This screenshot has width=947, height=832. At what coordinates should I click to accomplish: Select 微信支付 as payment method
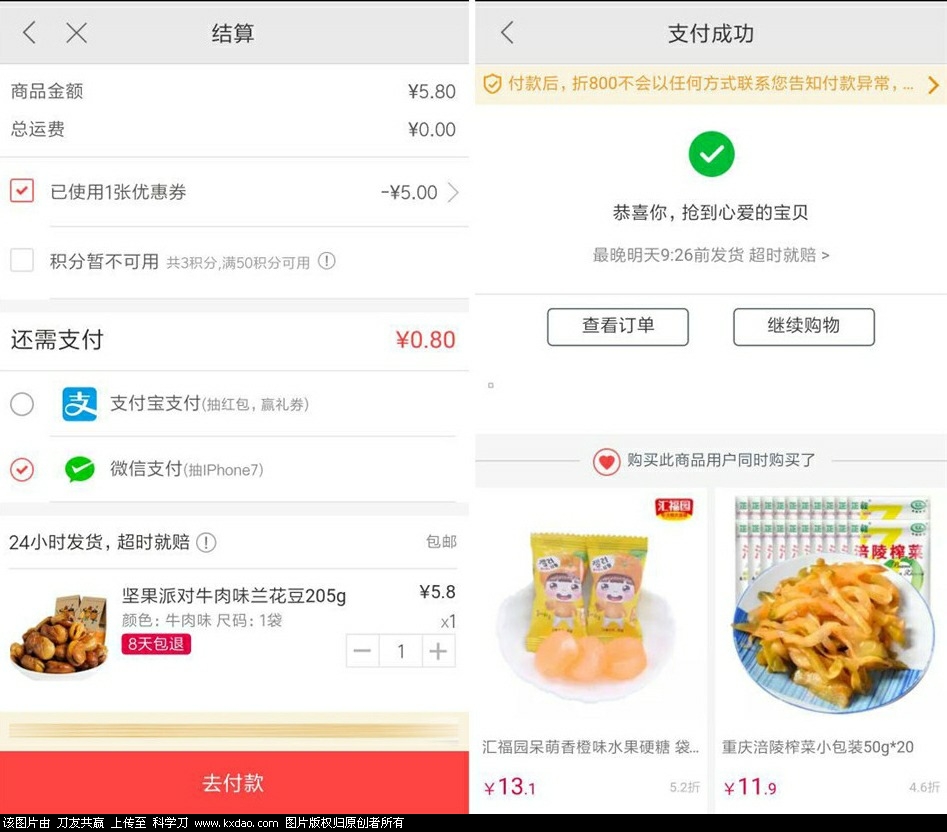(22, 469)
